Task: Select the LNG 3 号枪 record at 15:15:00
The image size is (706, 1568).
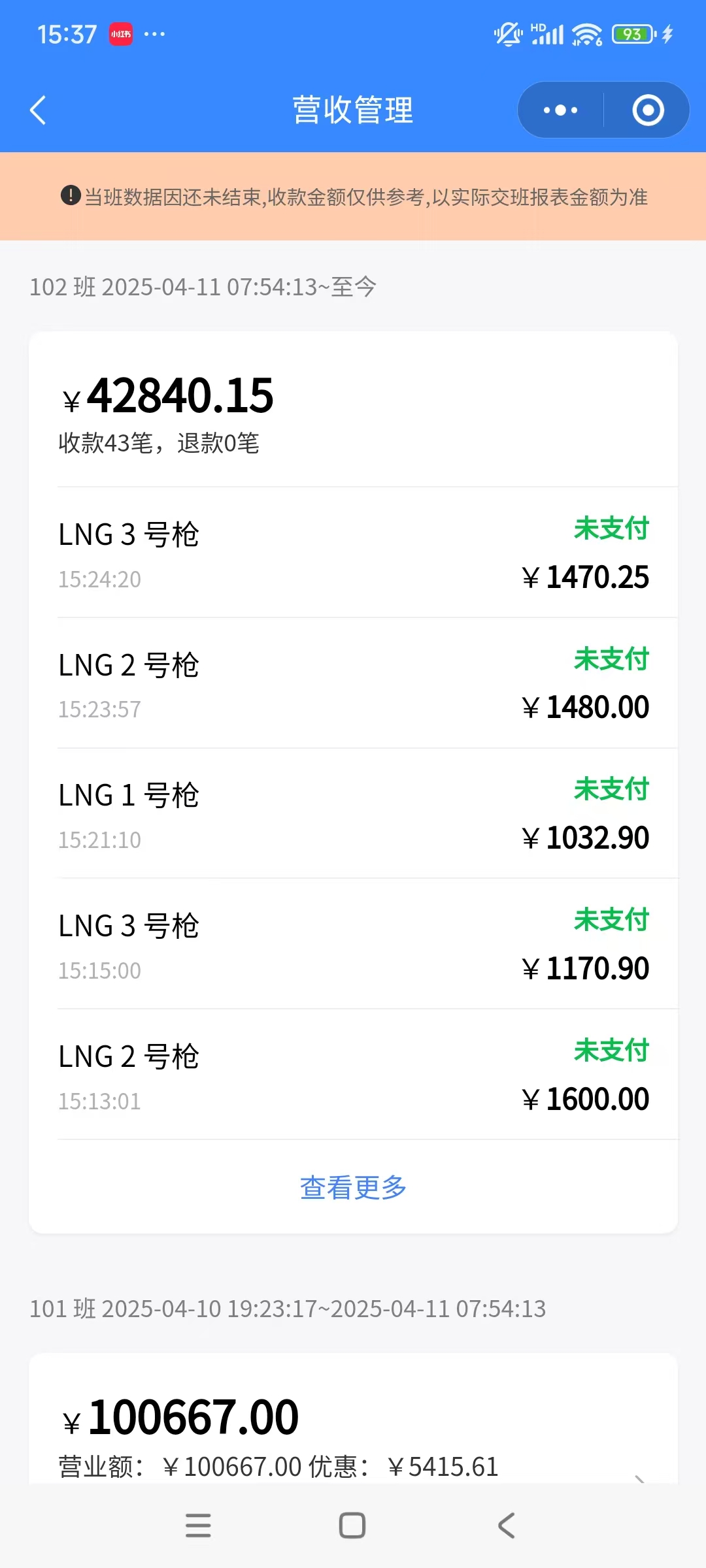Action: (x=353, y=945)
